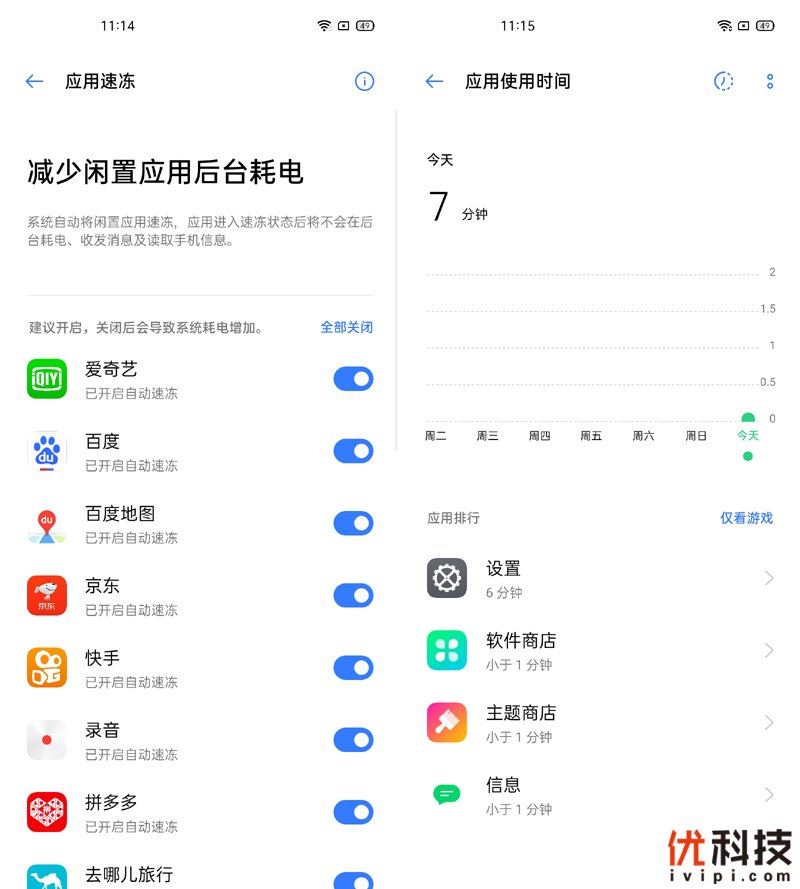Select the 今天 day label on the chart
The height and width of the screenshot is (889, 800).
pos(748,435)
